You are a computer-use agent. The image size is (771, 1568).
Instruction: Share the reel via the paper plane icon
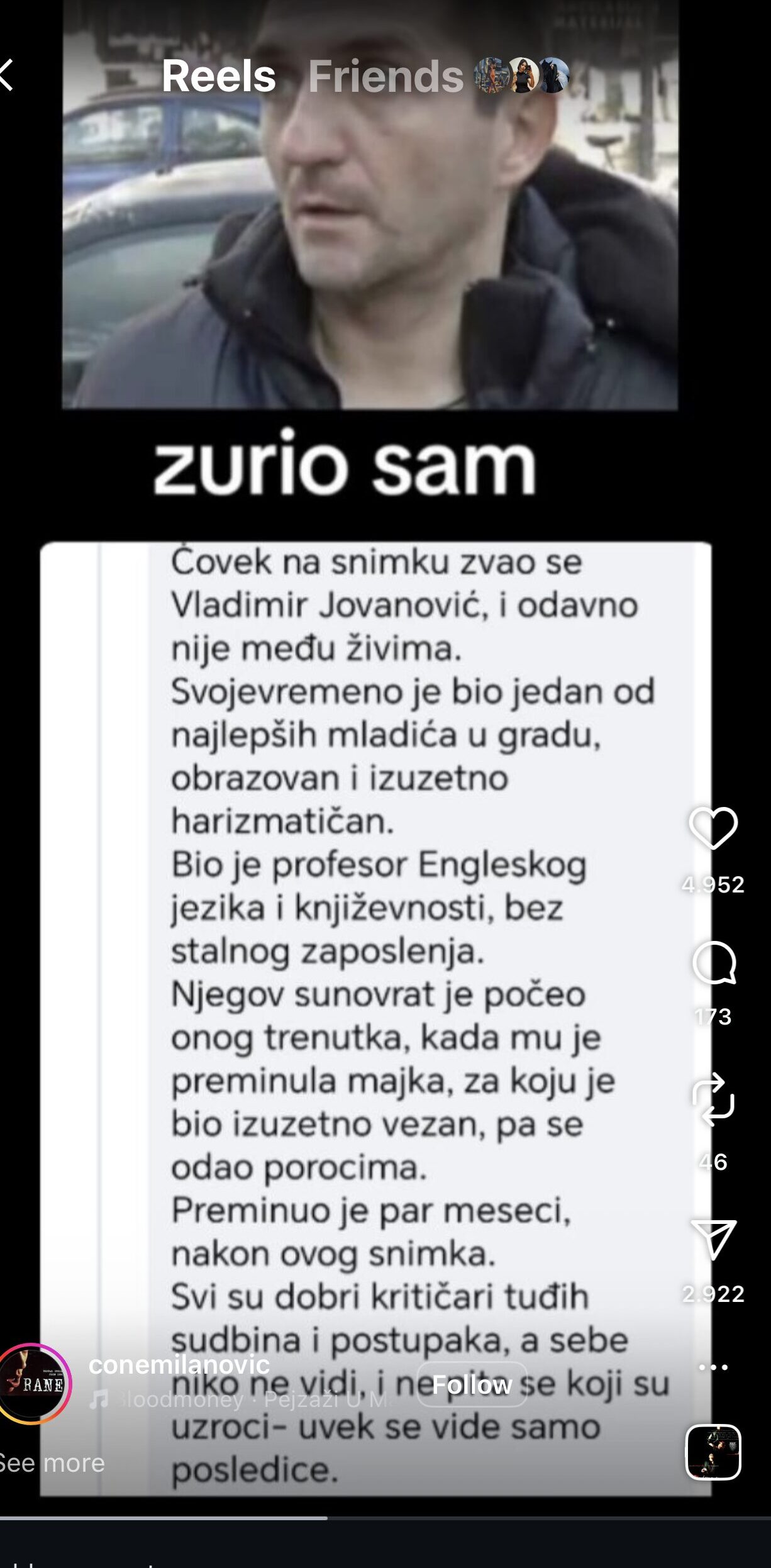pos(713,1239)
